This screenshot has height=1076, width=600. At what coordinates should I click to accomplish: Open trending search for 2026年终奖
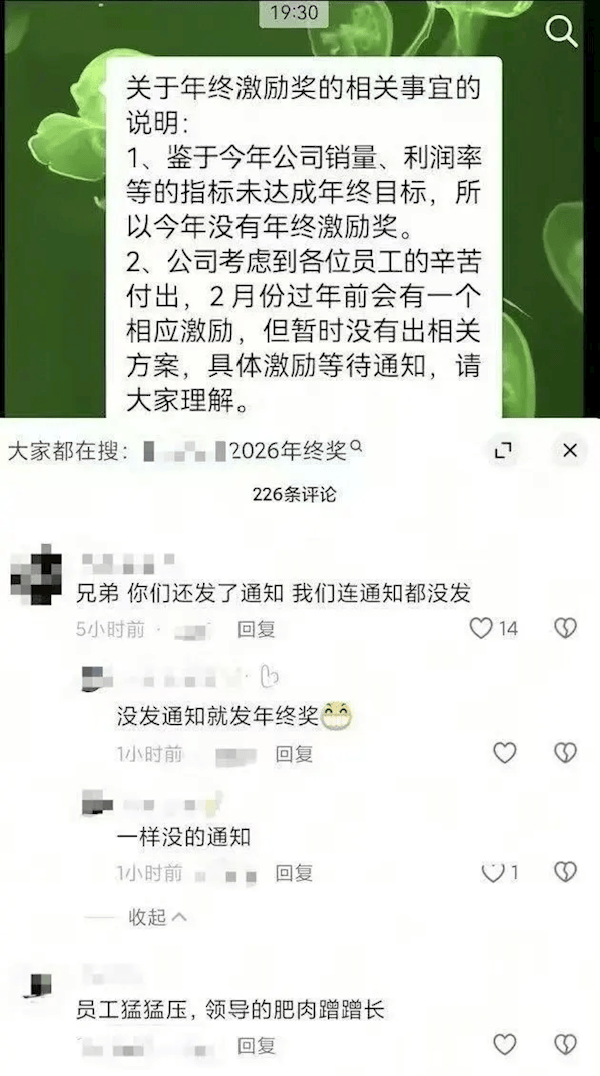coord(288,452)
